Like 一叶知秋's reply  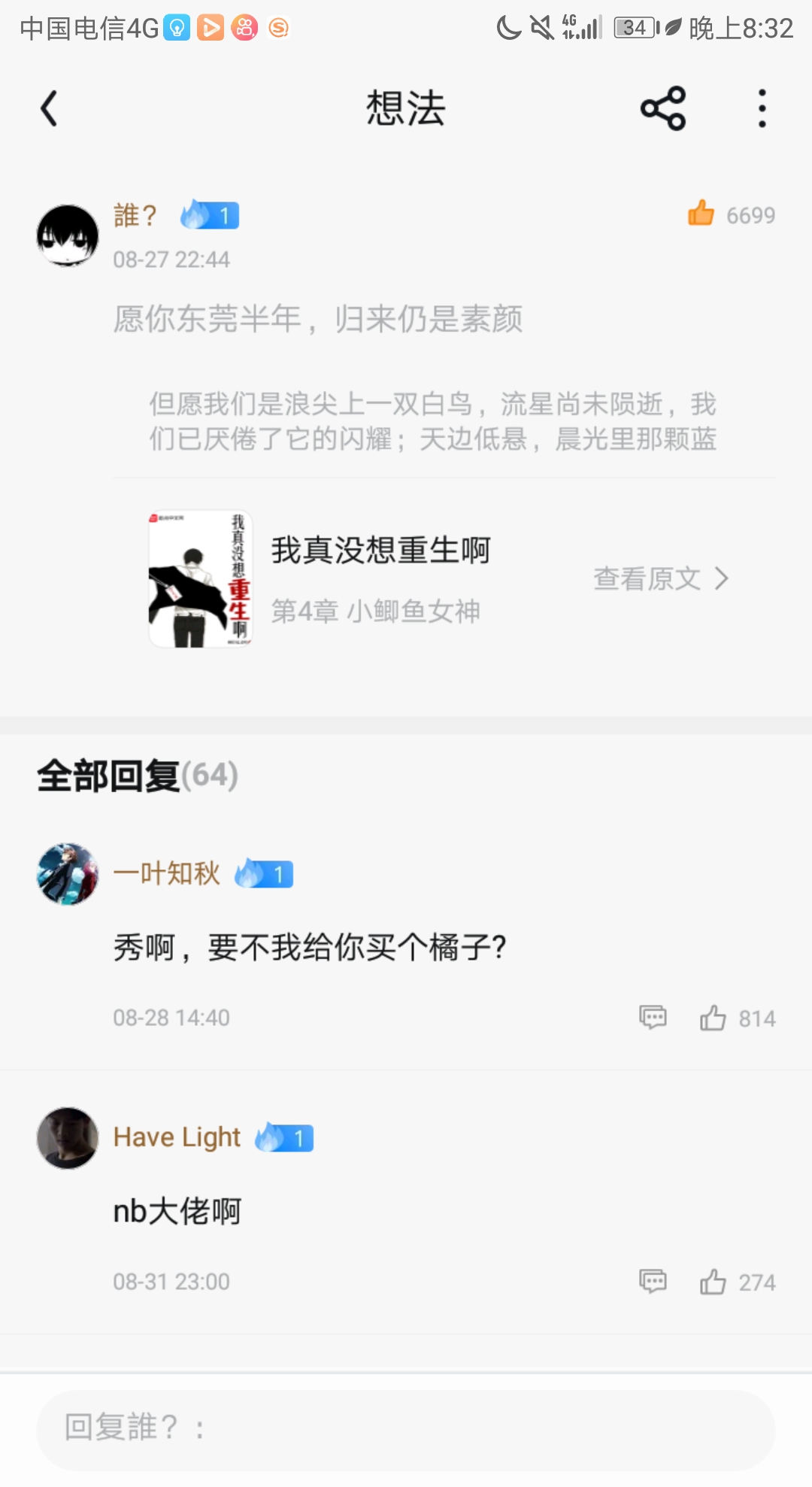[x=713, y=1018]
